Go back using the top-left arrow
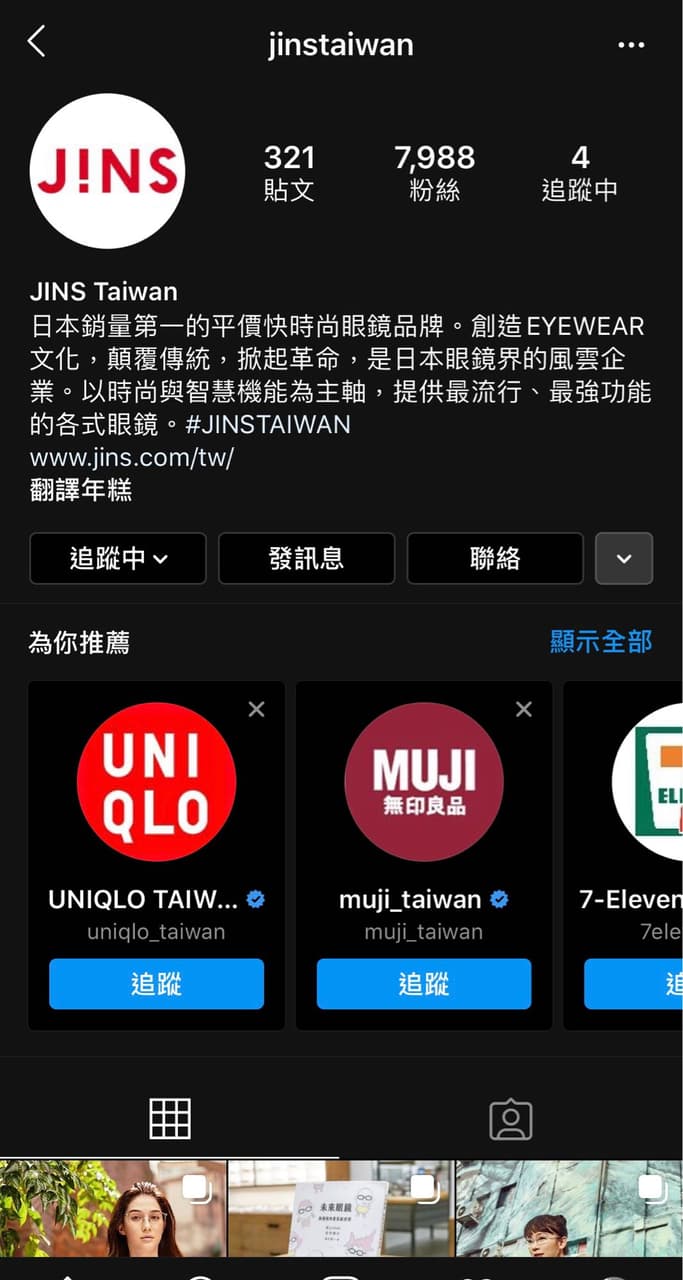This screenshot has height=1280, width=683. click(x=36, y=42)
